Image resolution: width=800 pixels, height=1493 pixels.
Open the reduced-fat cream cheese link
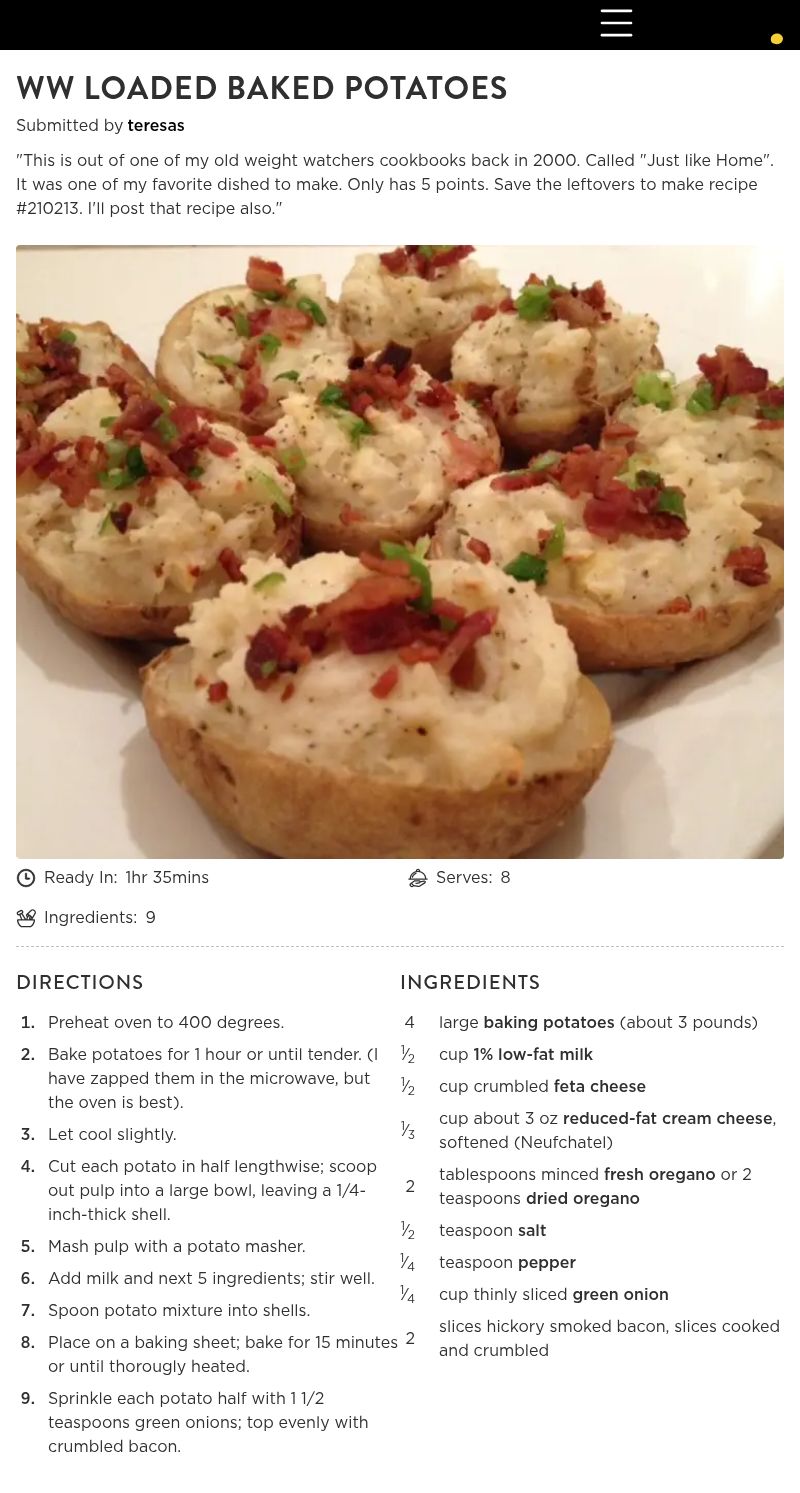[667, 1118]
